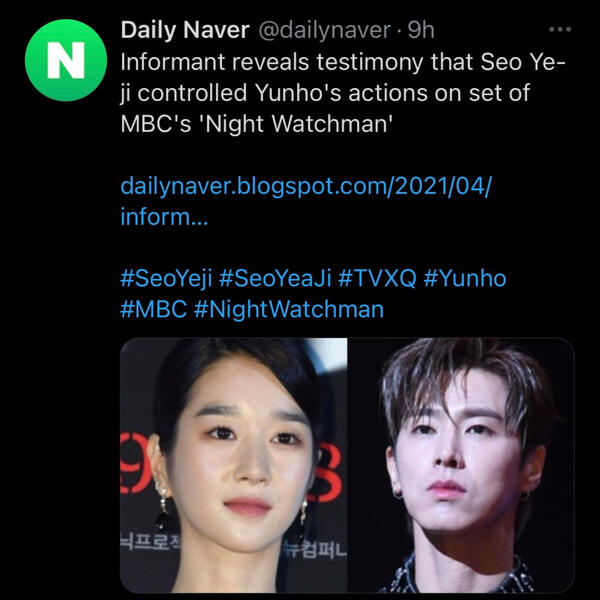This screenshot has width=600, height=600.
Task: Tap the Daily Naver account name
Action: 184,30
